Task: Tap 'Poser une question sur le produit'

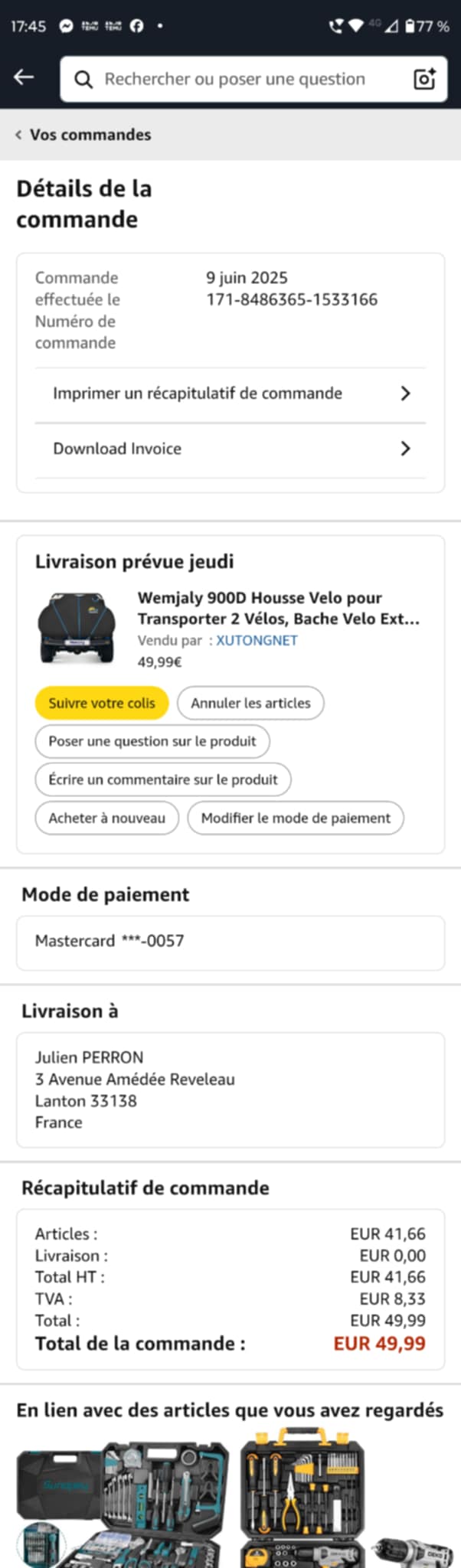Action: [152, 741]
